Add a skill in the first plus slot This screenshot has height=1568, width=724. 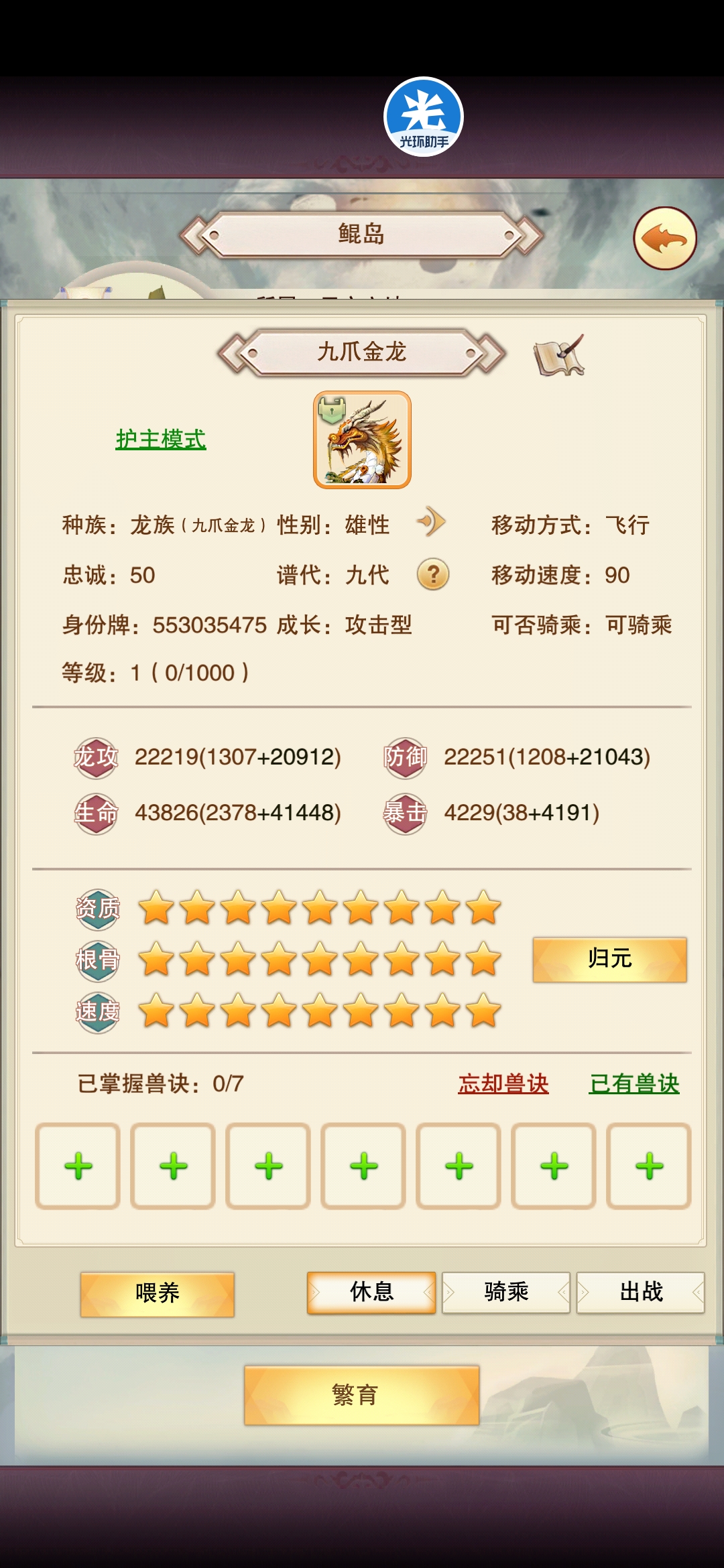coord(78,1166)
